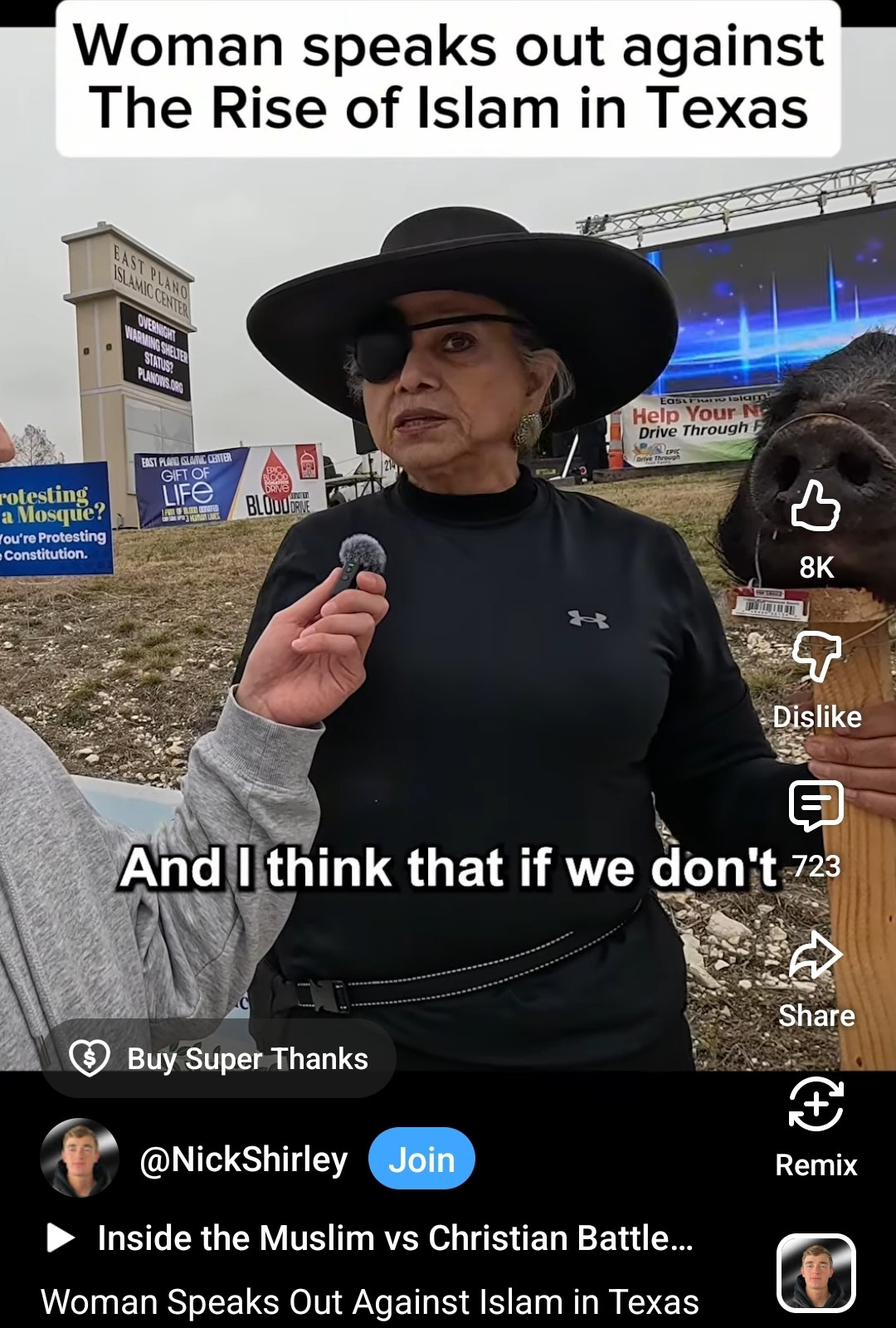Open the sound thumbnail in the bottom corner
Screen dimensions: 896x1328
point(816,1272)
